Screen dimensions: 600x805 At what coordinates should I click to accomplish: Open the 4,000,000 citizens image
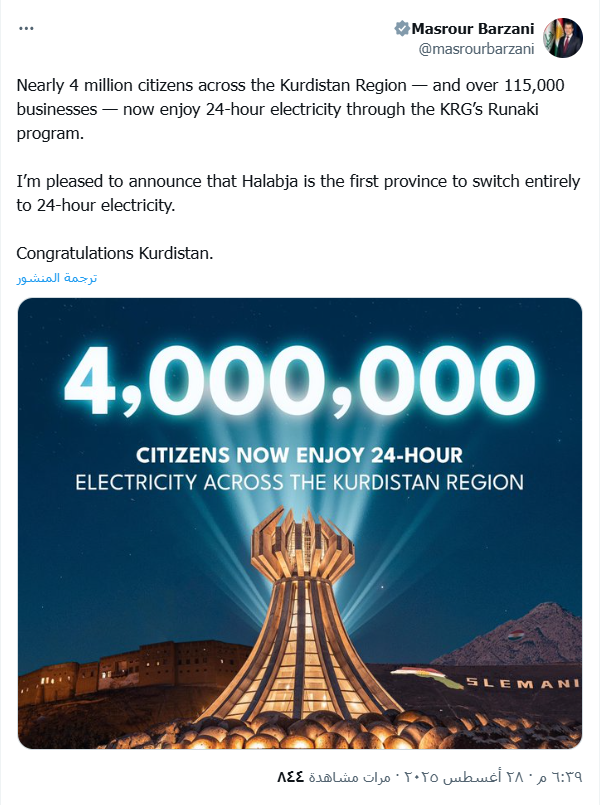[x=300, y=523]
